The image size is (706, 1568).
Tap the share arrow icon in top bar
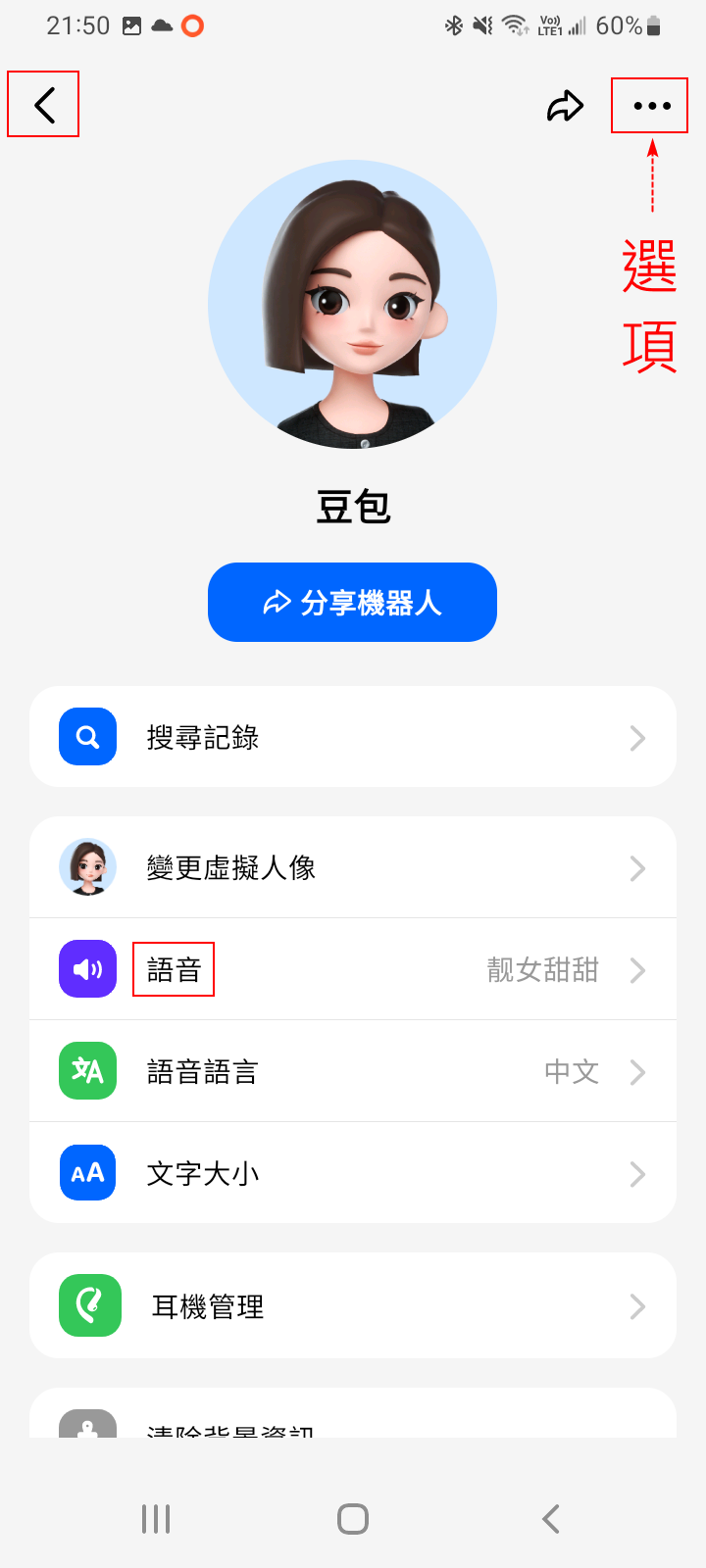(565, 106)
